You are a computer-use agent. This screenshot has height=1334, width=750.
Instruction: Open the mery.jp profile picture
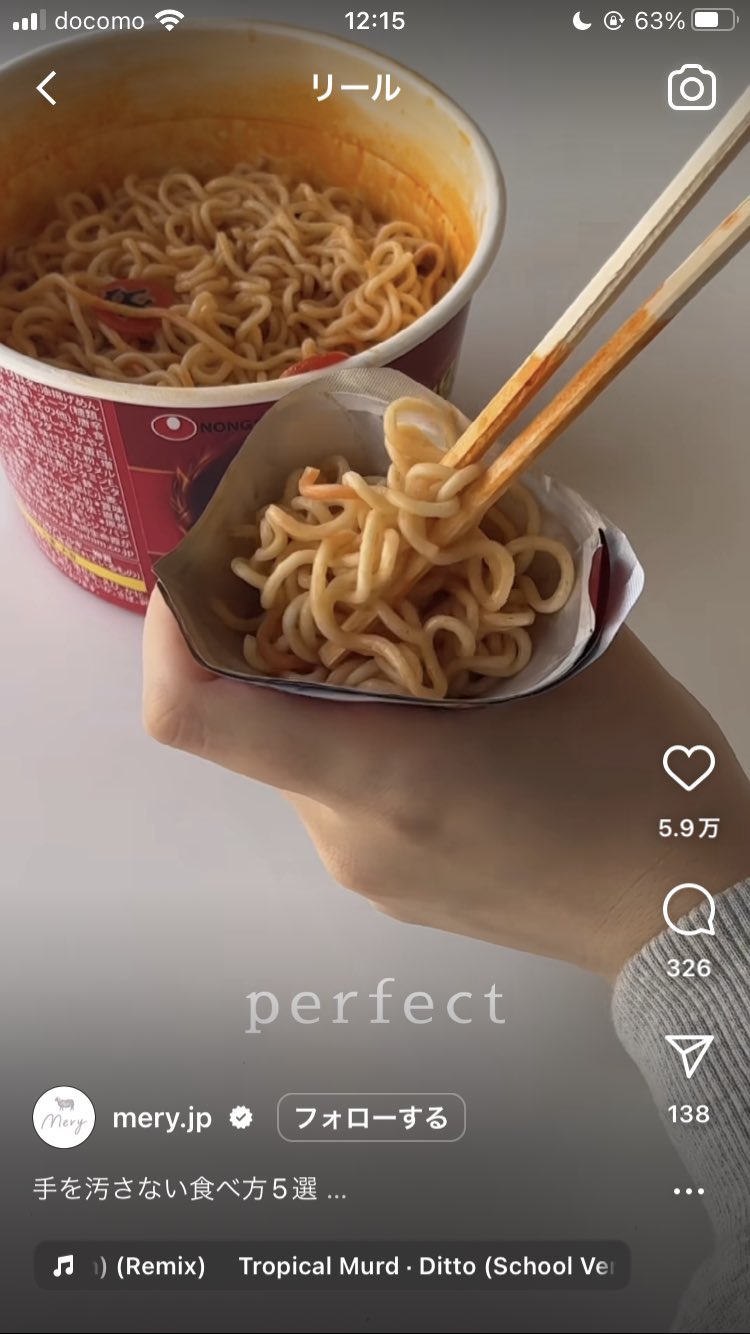(64, 1117)
